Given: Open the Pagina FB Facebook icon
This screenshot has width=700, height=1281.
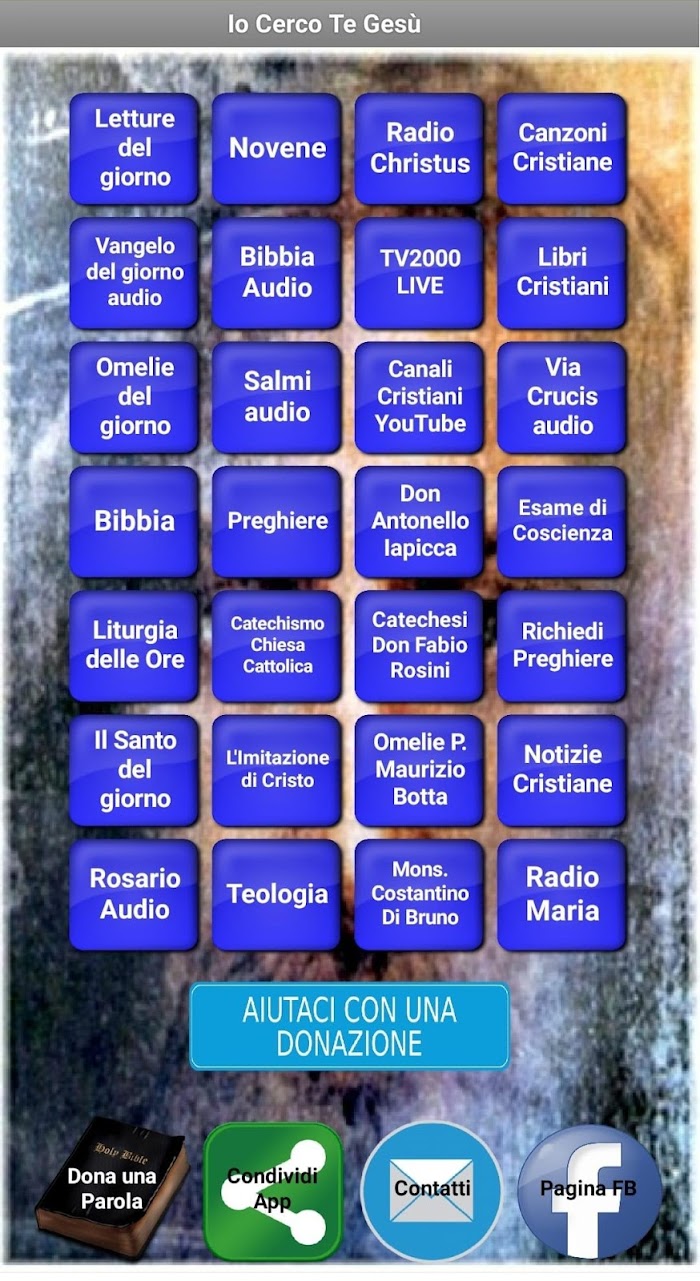Looking at the screenshot, I should (589, 1190).
